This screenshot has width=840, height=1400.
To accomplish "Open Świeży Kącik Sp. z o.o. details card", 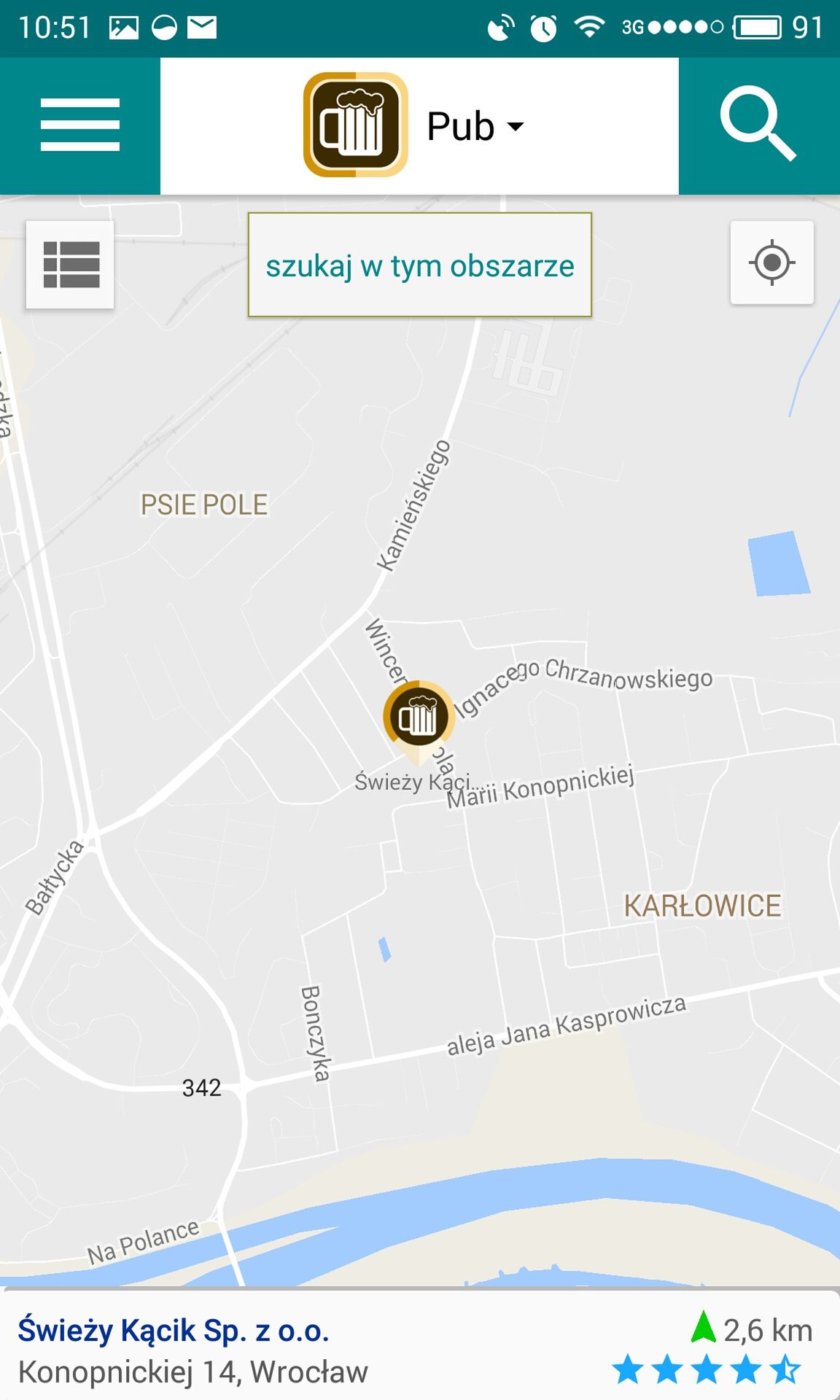I will (420, 1345).
